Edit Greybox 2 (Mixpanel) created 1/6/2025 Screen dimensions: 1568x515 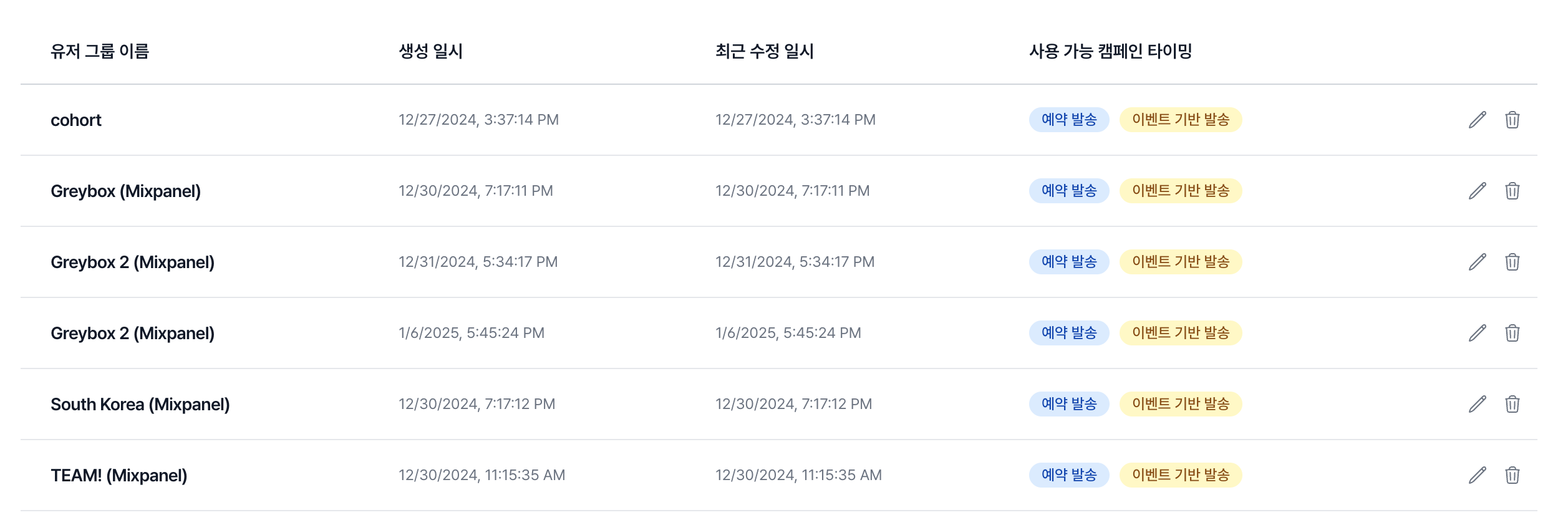point(1477,333)
